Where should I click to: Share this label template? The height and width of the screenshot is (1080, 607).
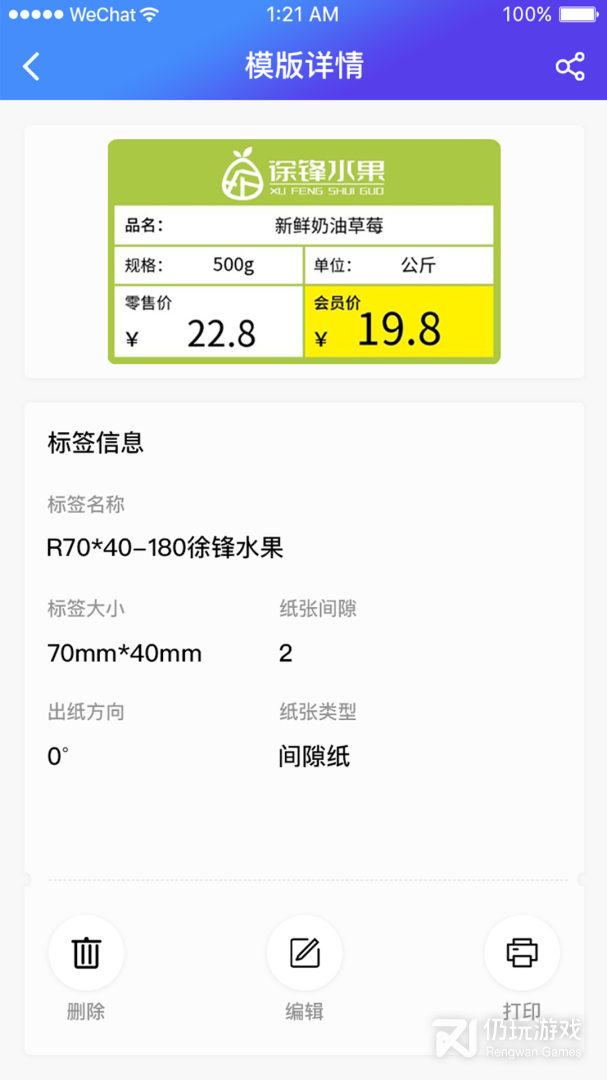click(x=569, y=67)
